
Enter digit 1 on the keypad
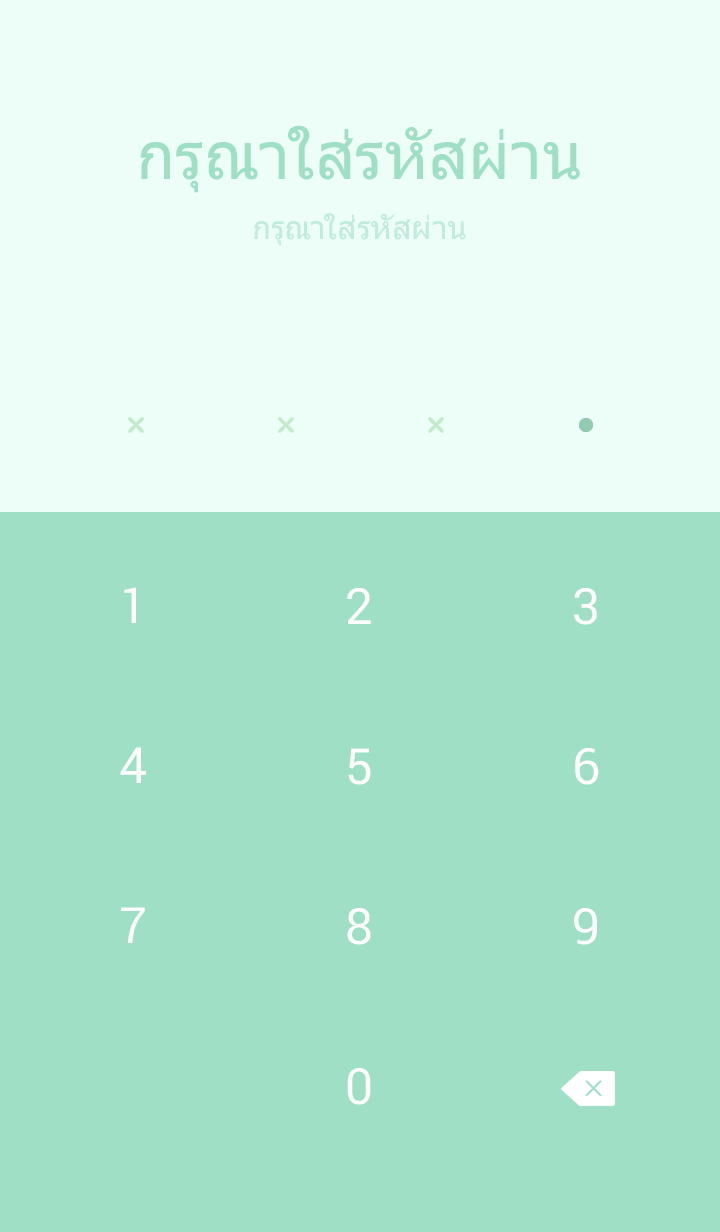pyautogui.click(x=132, y=607)
